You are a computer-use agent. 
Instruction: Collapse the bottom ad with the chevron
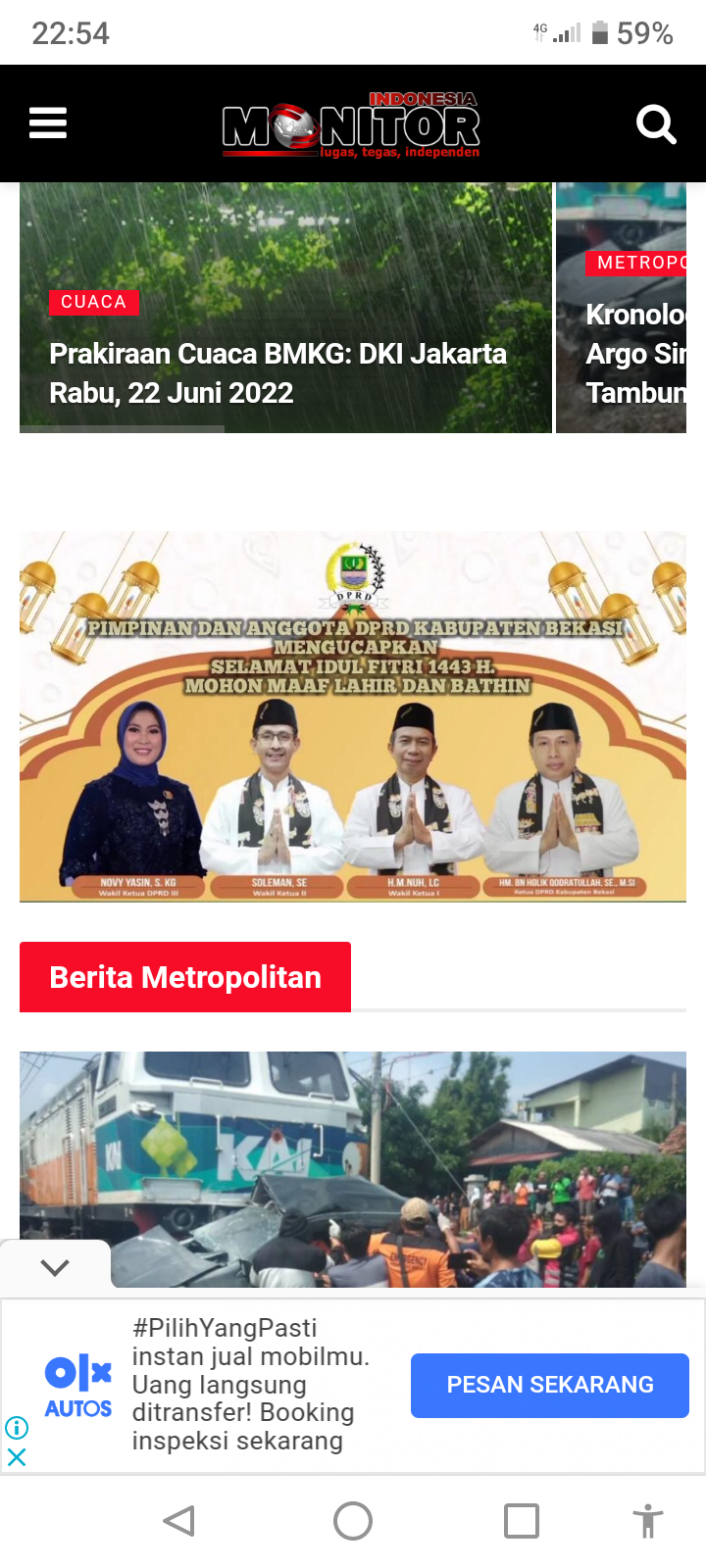pyautogui.click(x=55, y=1267)
